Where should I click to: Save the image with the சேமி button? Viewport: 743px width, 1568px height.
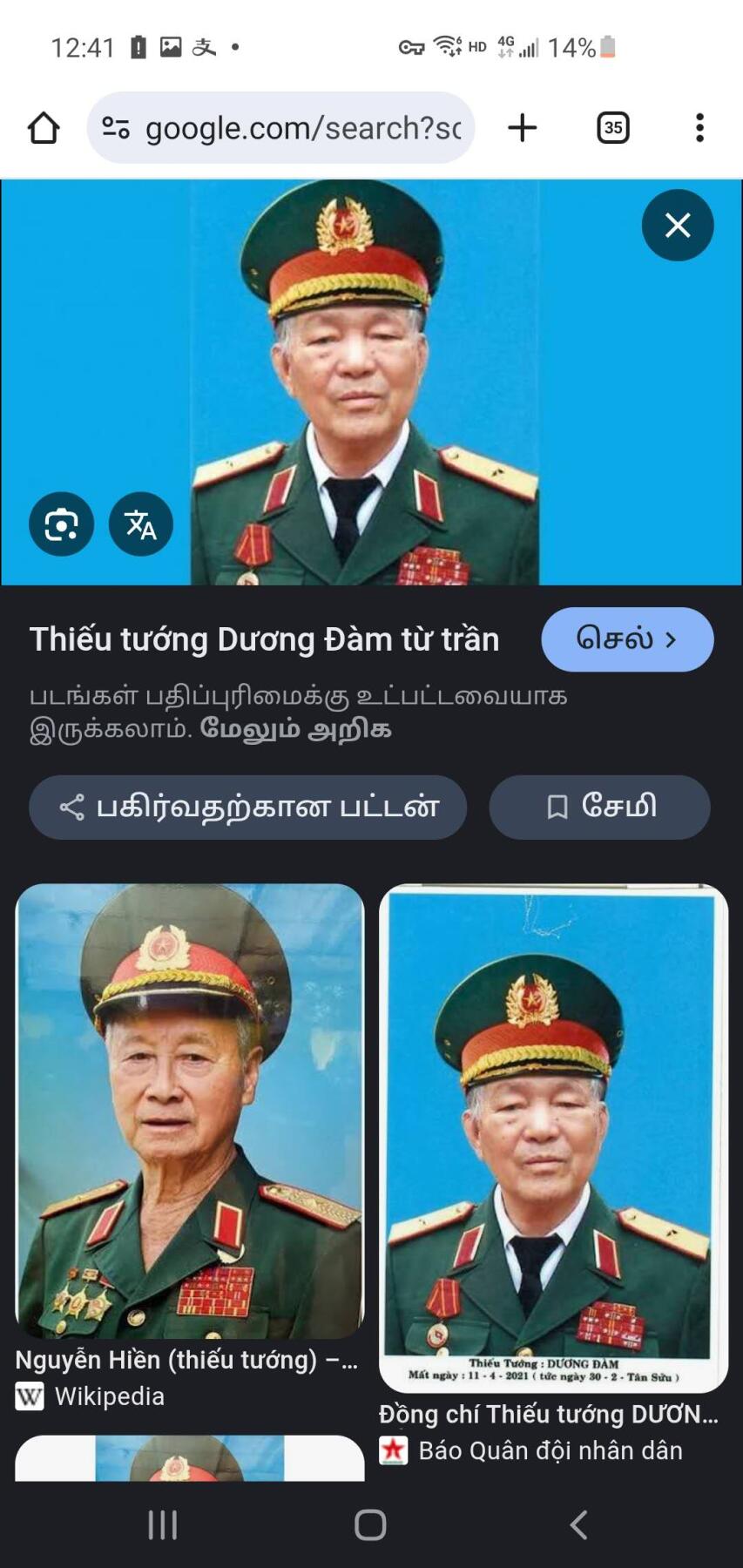(x=599, y=808)
